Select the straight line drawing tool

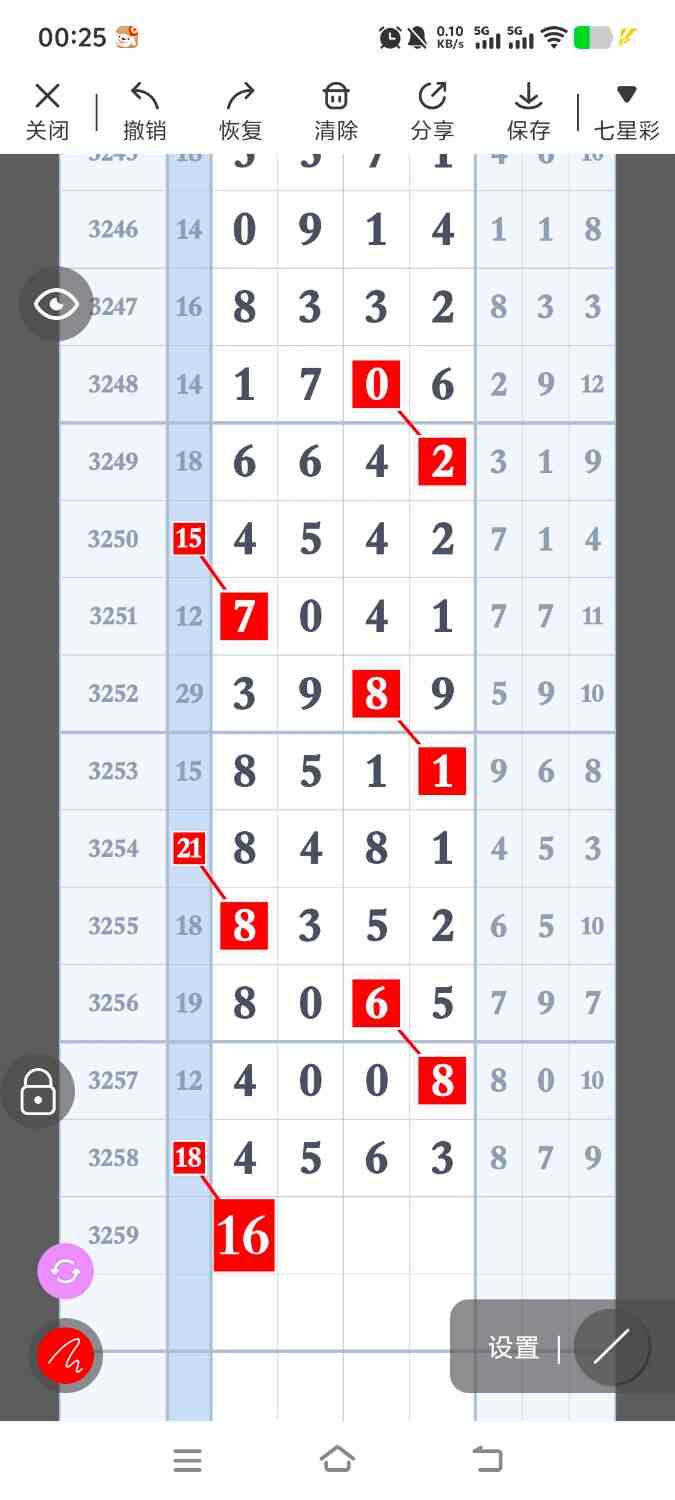(611, 1347)
